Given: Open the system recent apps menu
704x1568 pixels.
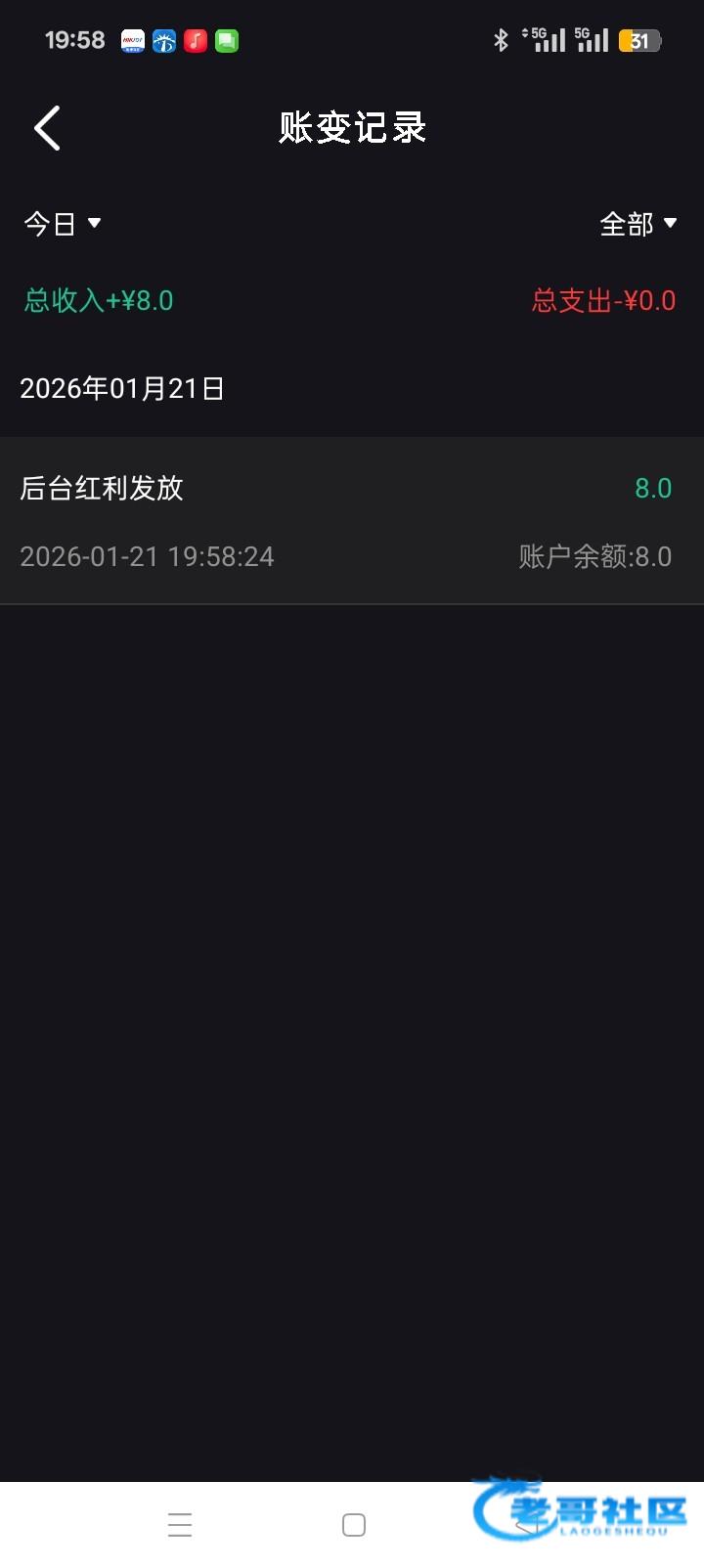Looking at the screenshot, I should pos(180,1525).
